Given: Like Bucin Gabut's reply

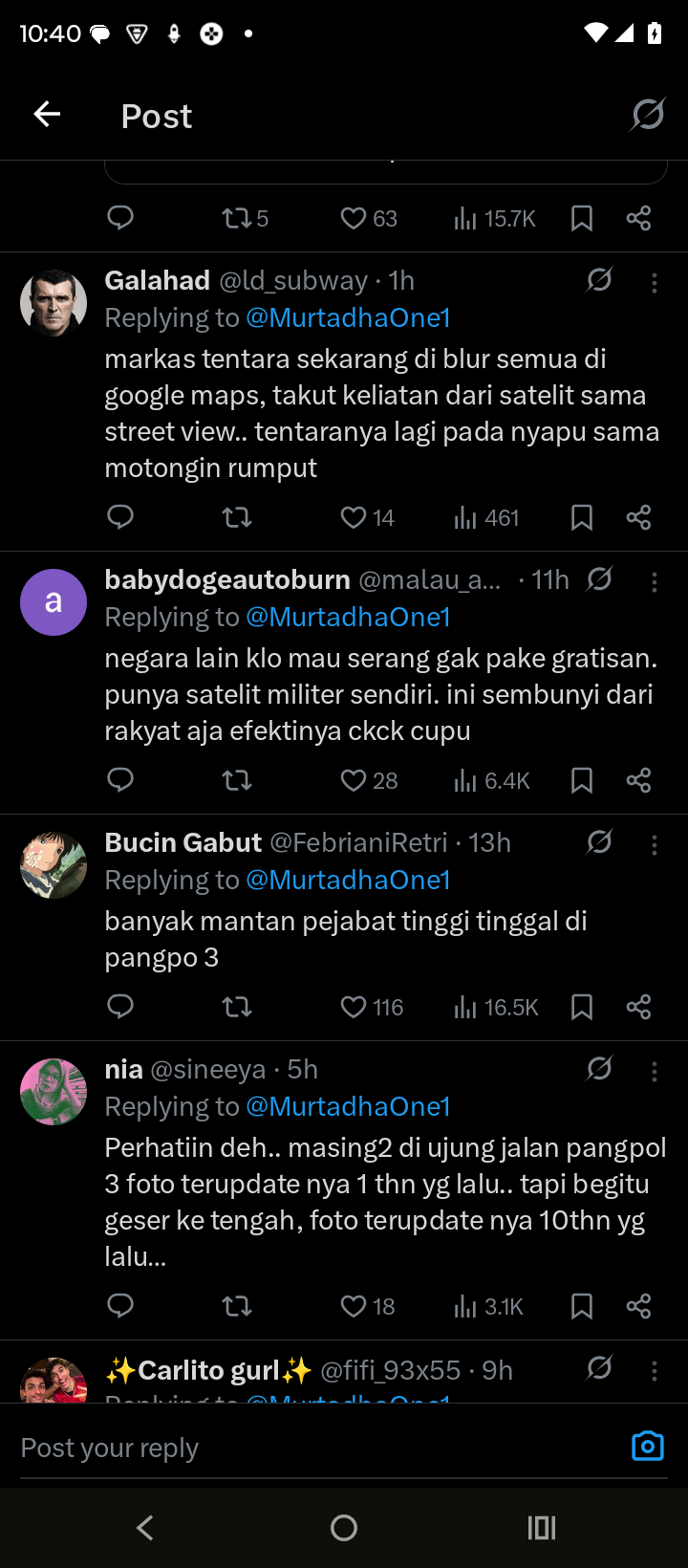Looking at the screenshot, I should 354,1007.
